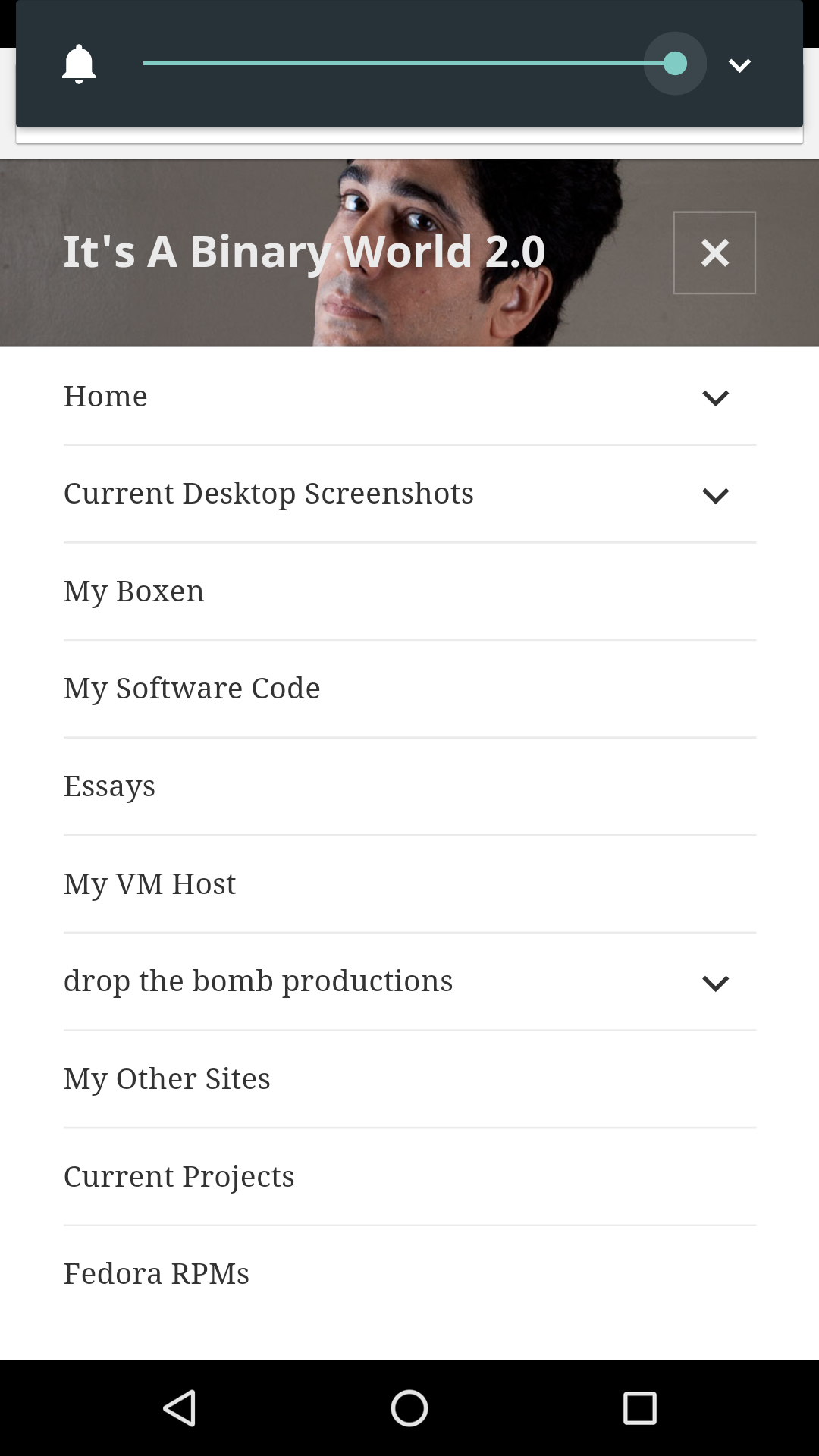Expand the Home submenu chevron
Viewport: 819px width, 1456px height.
coord(715,397)
